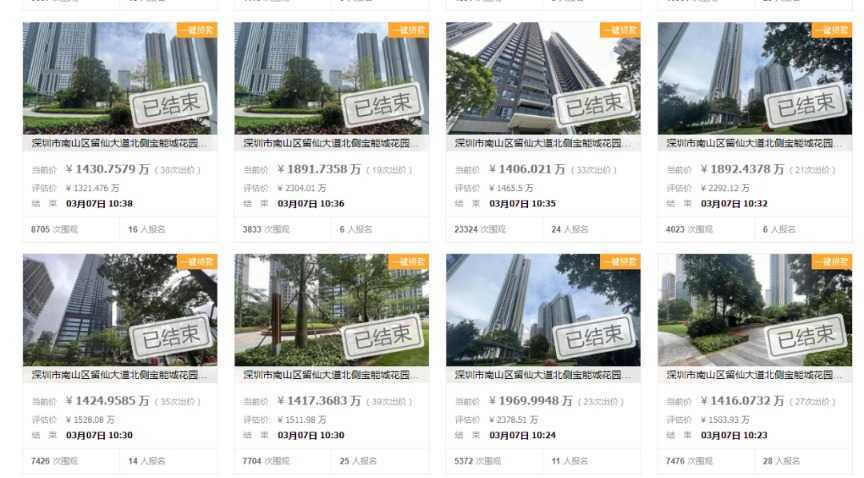Open the listing priced ¥1430.7579万

(120, 143)
